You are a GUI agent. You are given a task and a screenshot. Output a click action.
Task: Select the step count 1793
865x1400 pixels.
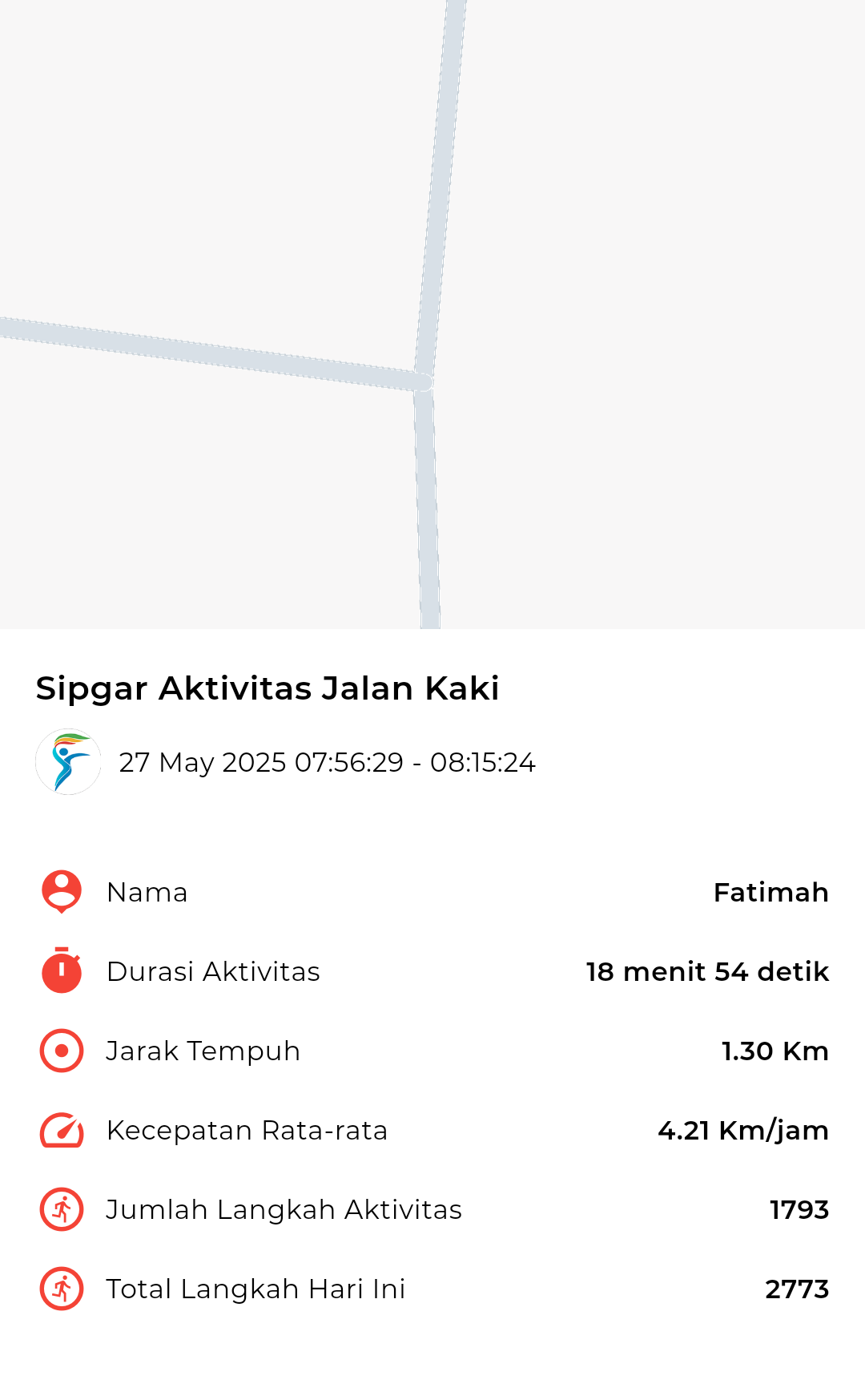[x=799, y=1210]
